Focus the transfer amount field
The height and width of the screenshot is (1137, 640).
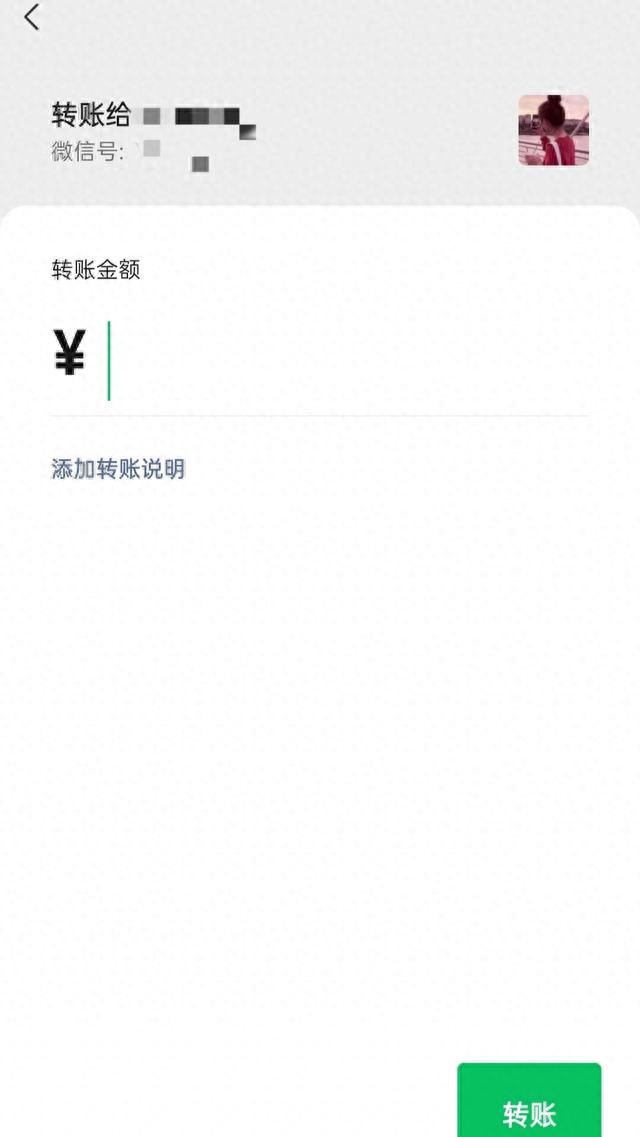tap(340, 360)
